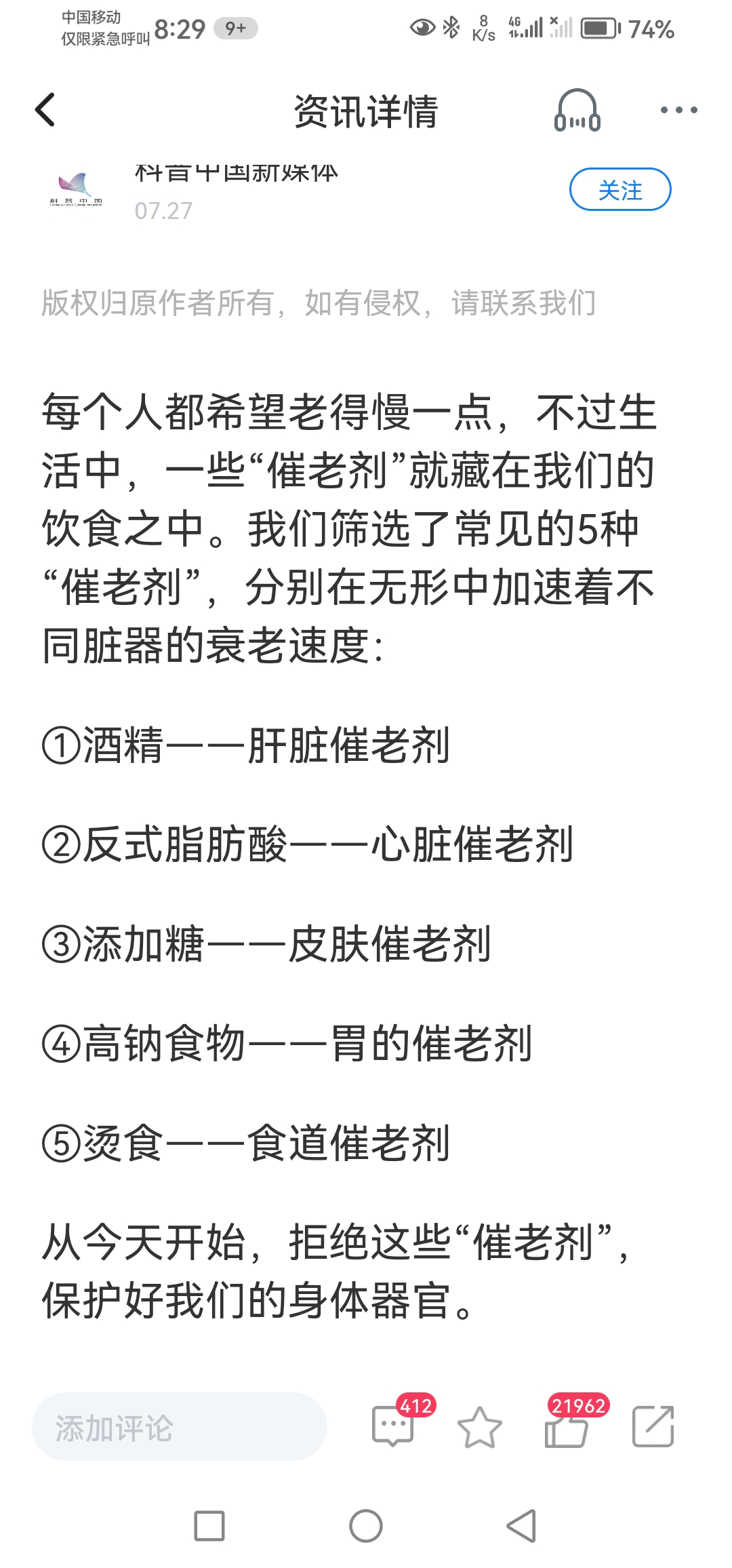
Task: Follow the author with 关注 button
Action: (619, 190)
